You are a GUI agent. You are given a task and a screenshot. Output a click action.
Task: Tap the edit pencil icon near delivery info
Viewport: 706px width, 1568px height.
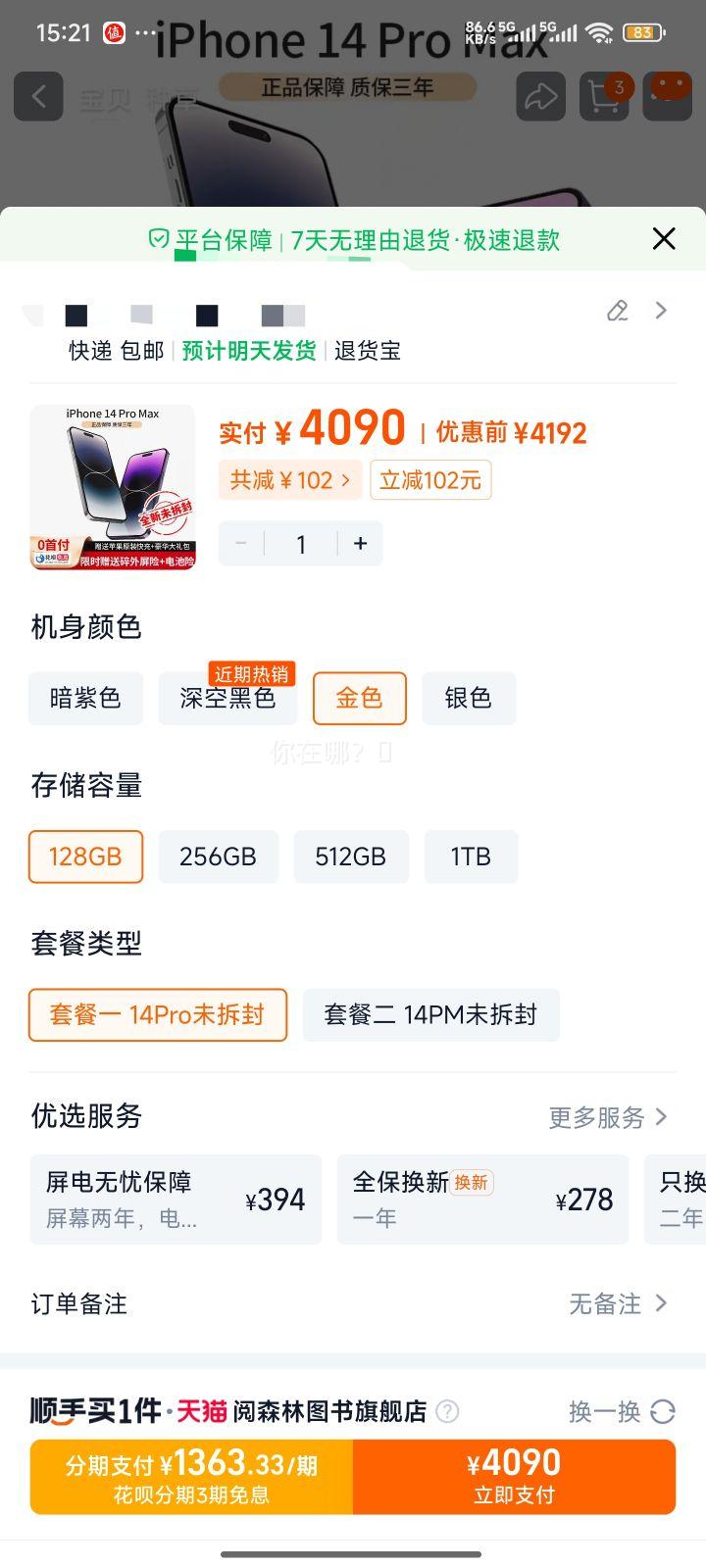coord(617,311)
